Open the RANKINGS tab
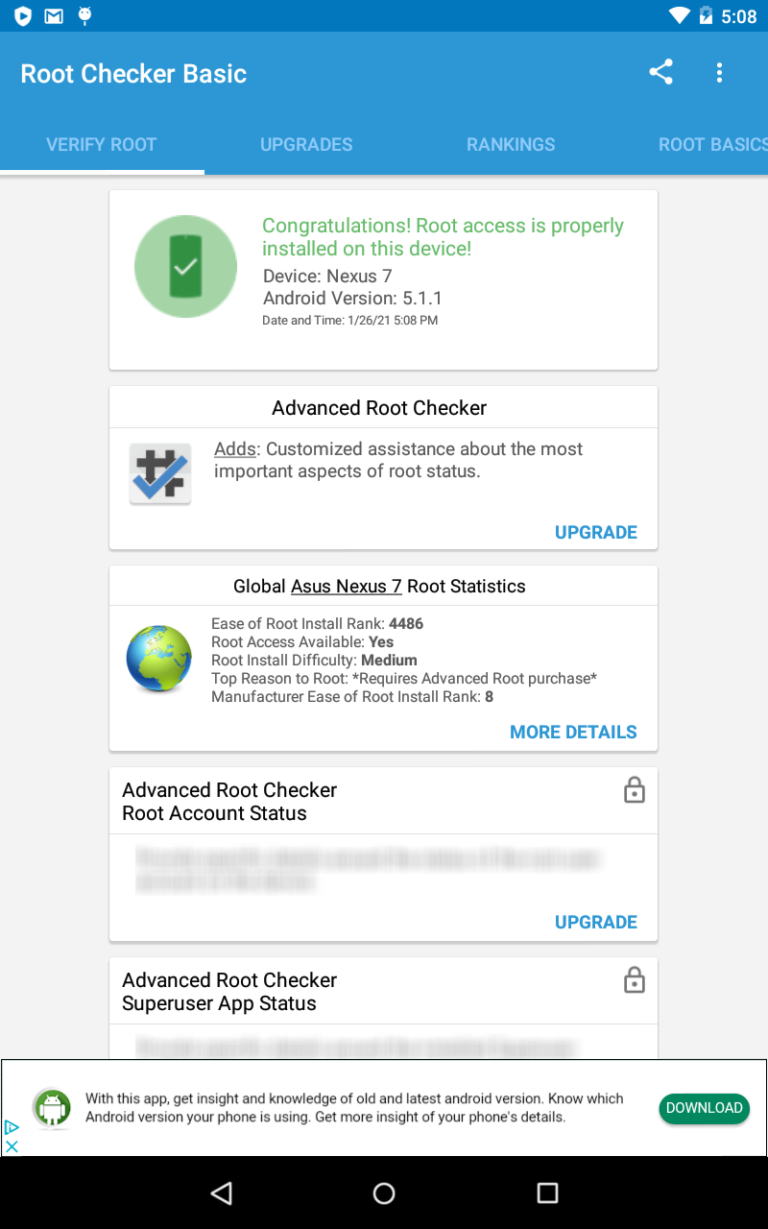The image size is (768, 1229). [x=510, y=144]
